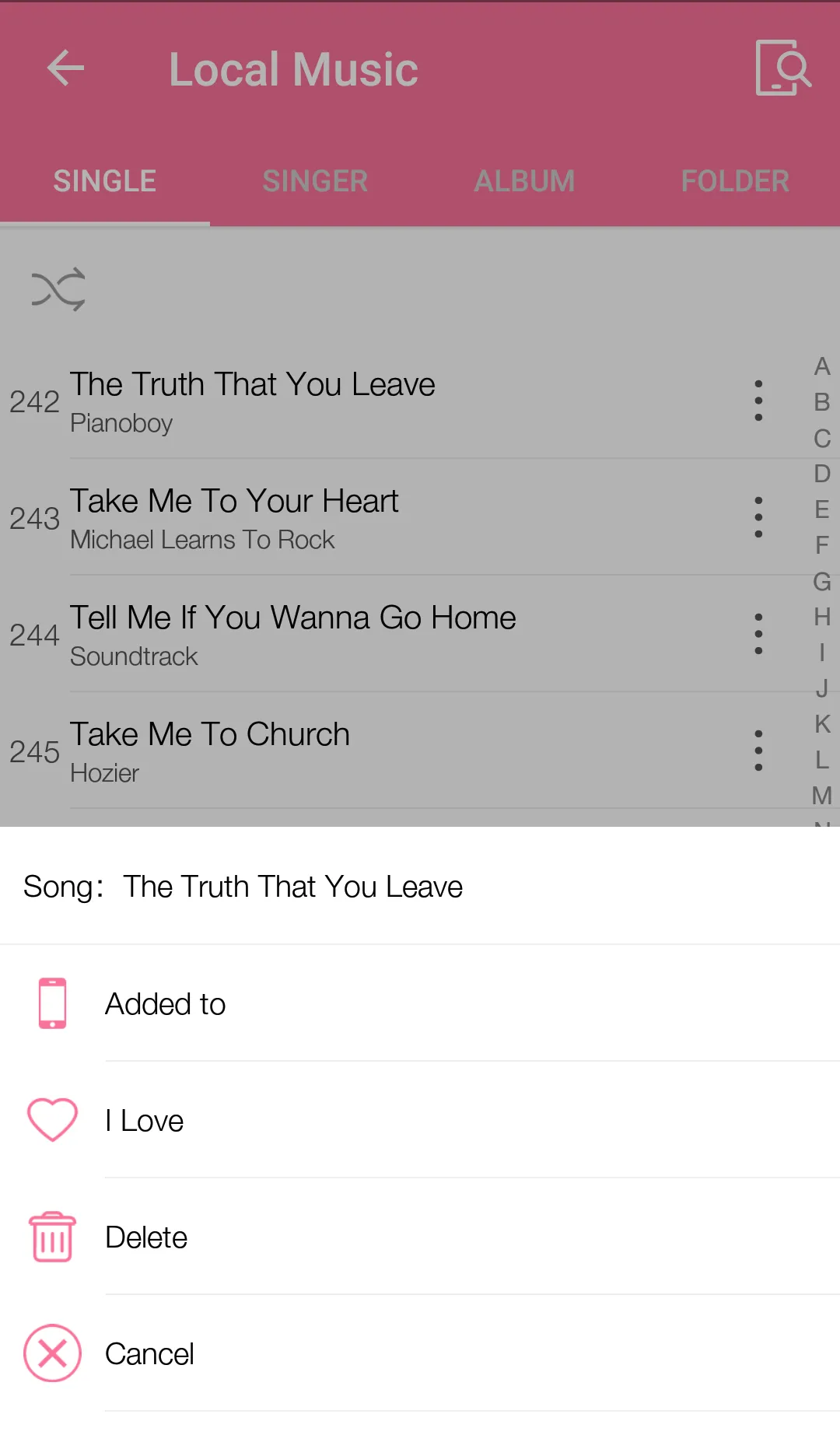840x1435 pixels.
Task: Switch to the SINGER tab
Action: [x=315, y=180]
